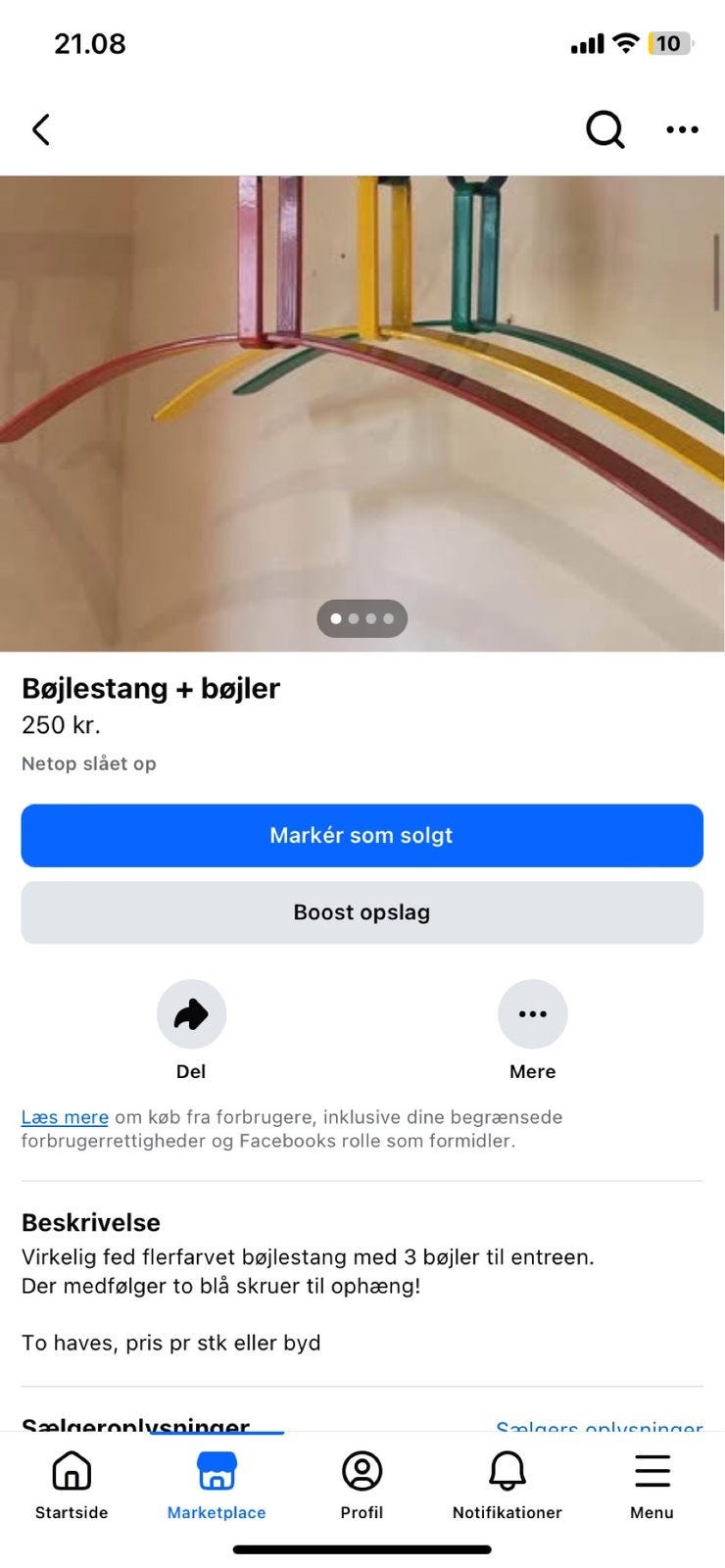Tap the product photo of colorful hangers
This screenshot has width=725, height=1568.
pyautogui.click(x=362, y=392)
